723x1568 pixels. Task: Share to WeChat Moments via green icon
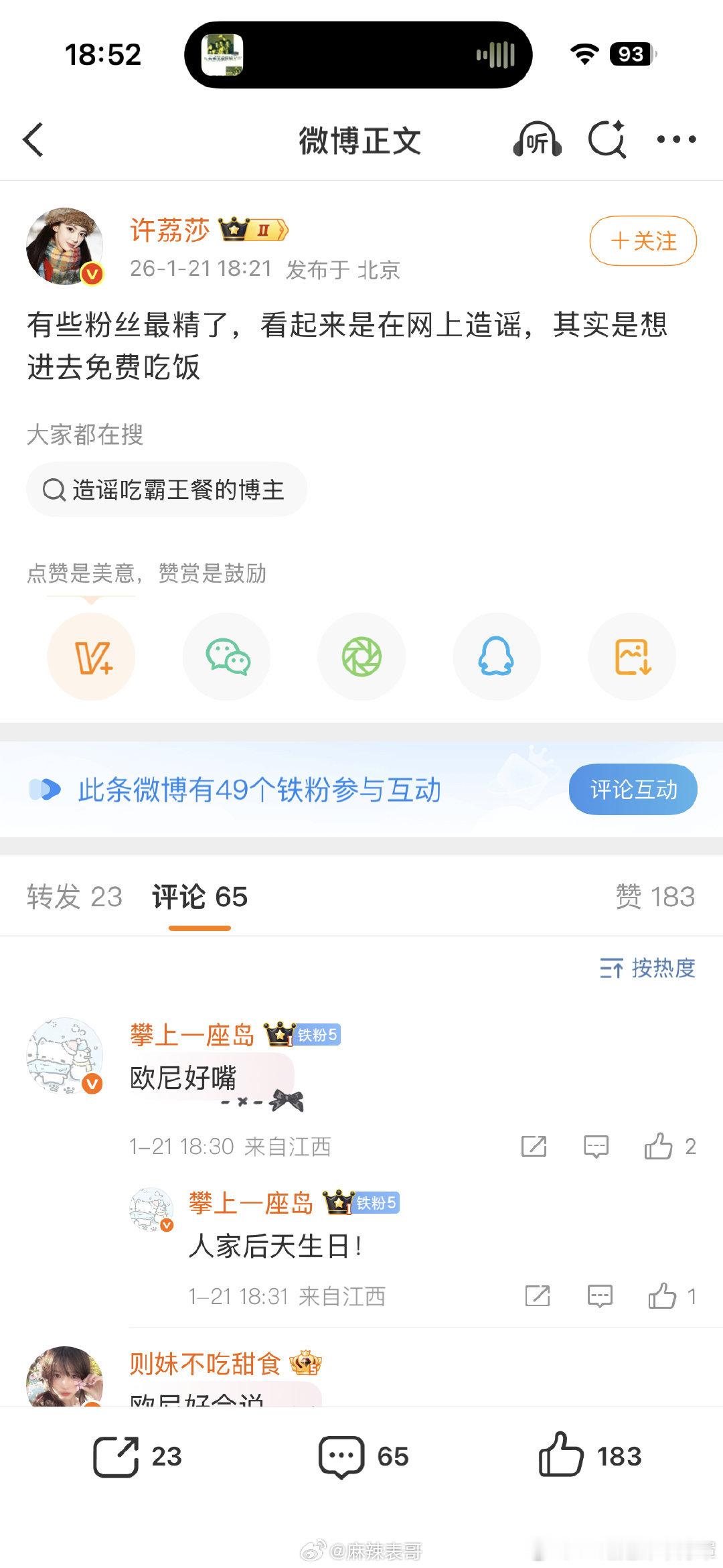(361, 657)
